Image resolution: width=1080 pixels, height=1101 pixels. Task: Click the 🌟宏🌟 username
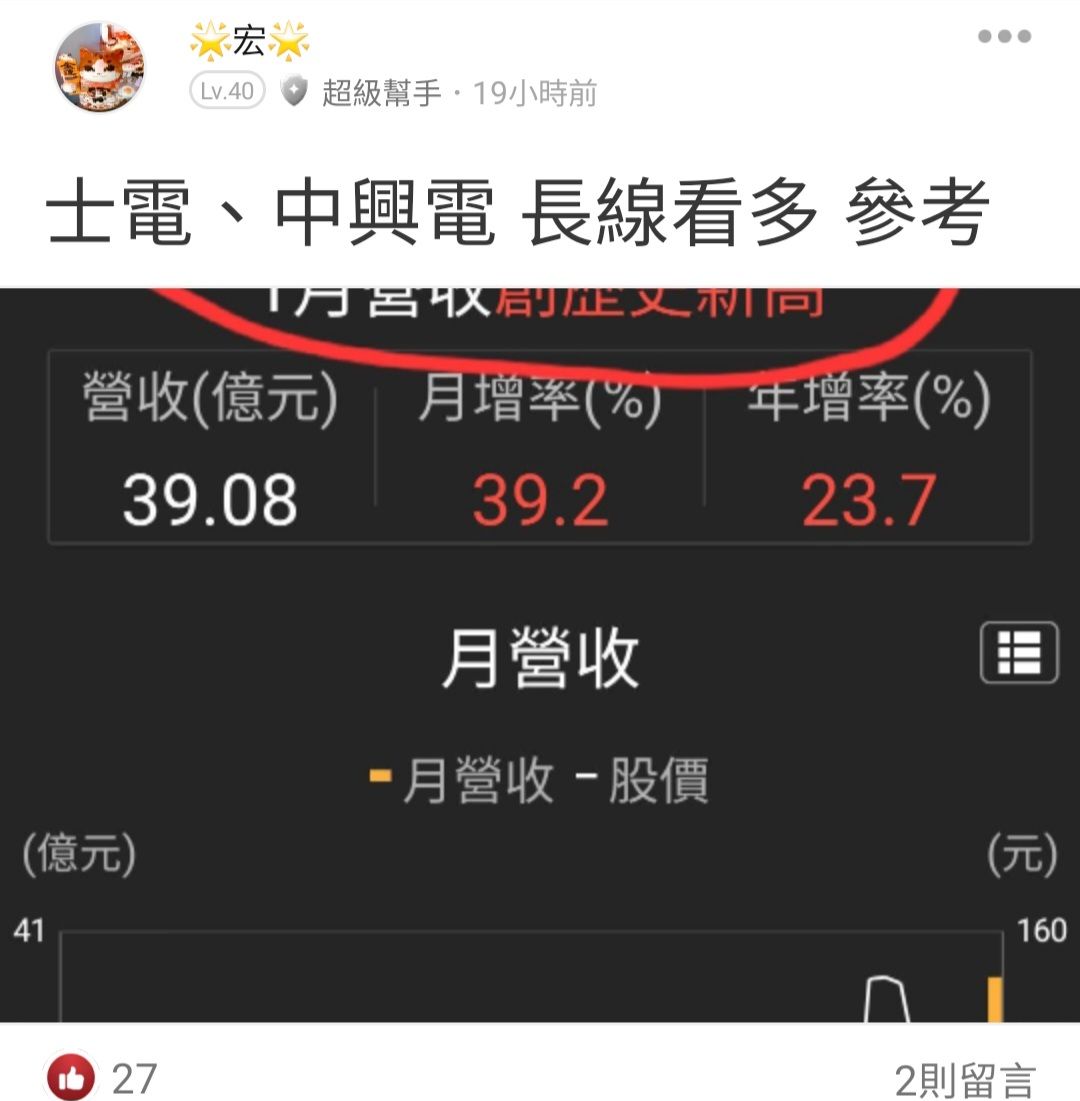coord(243,40)
